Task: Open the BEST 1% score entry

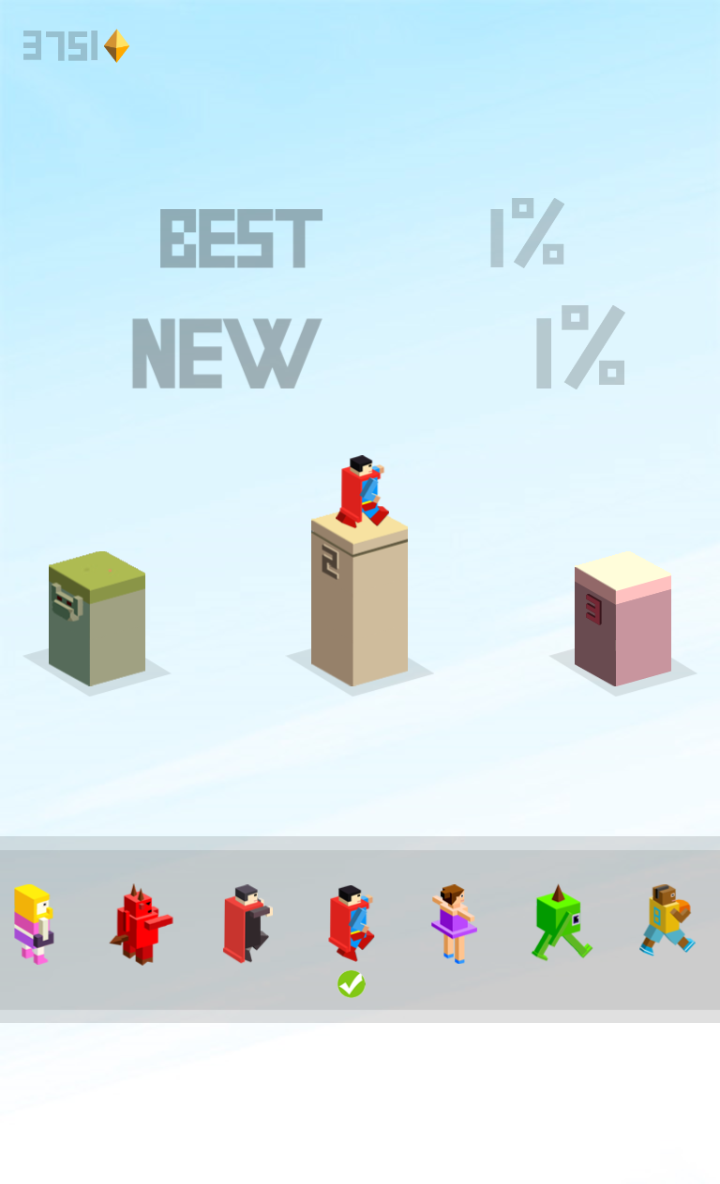Action: 527,237
